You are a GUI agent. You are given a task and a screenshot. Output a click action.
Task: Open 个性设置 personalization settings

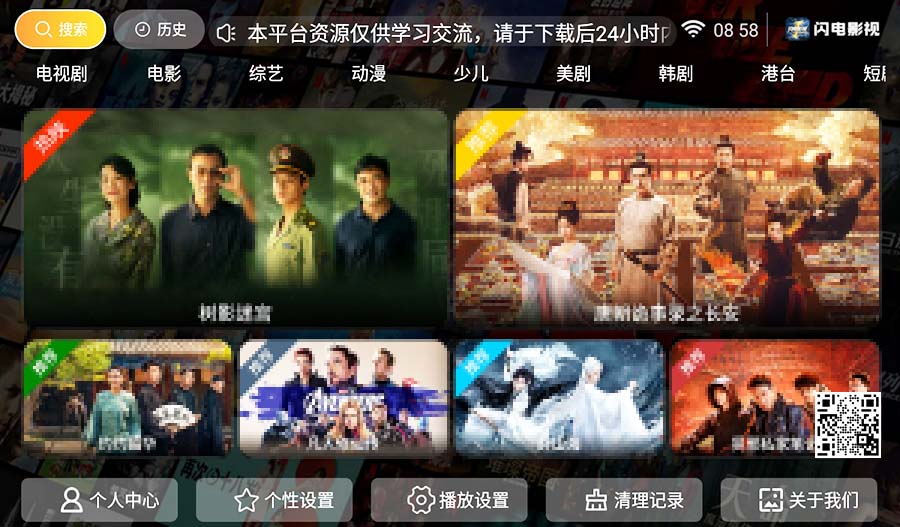pyautogui.click(x=274, y=500)
